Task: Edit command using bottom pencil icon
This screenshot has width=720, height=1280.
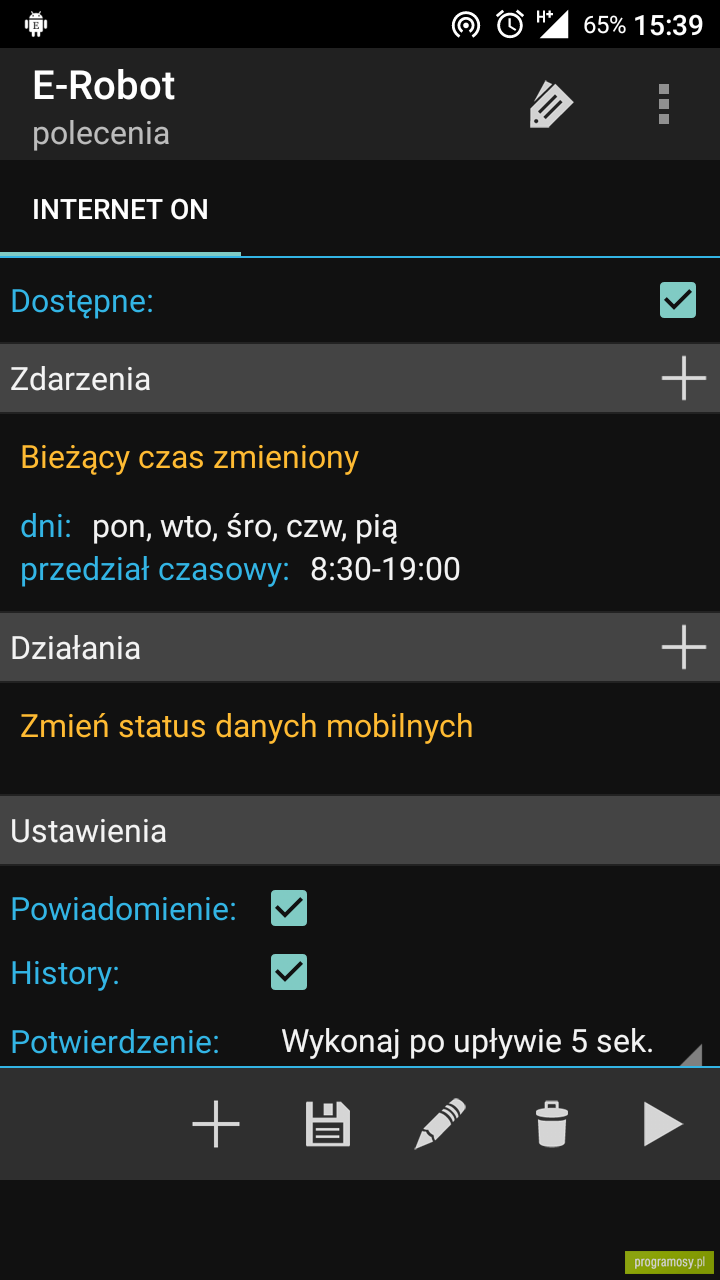Action: tap(440, 1124)
